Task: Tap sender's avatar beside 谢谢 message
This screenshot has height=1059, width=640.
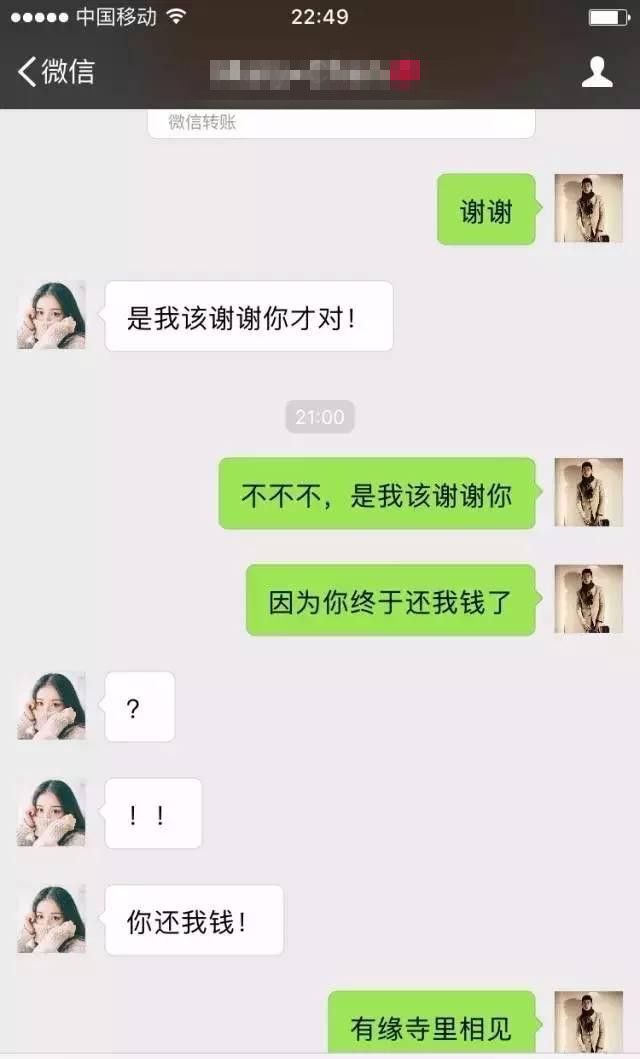Action: (x=588, y=209)
